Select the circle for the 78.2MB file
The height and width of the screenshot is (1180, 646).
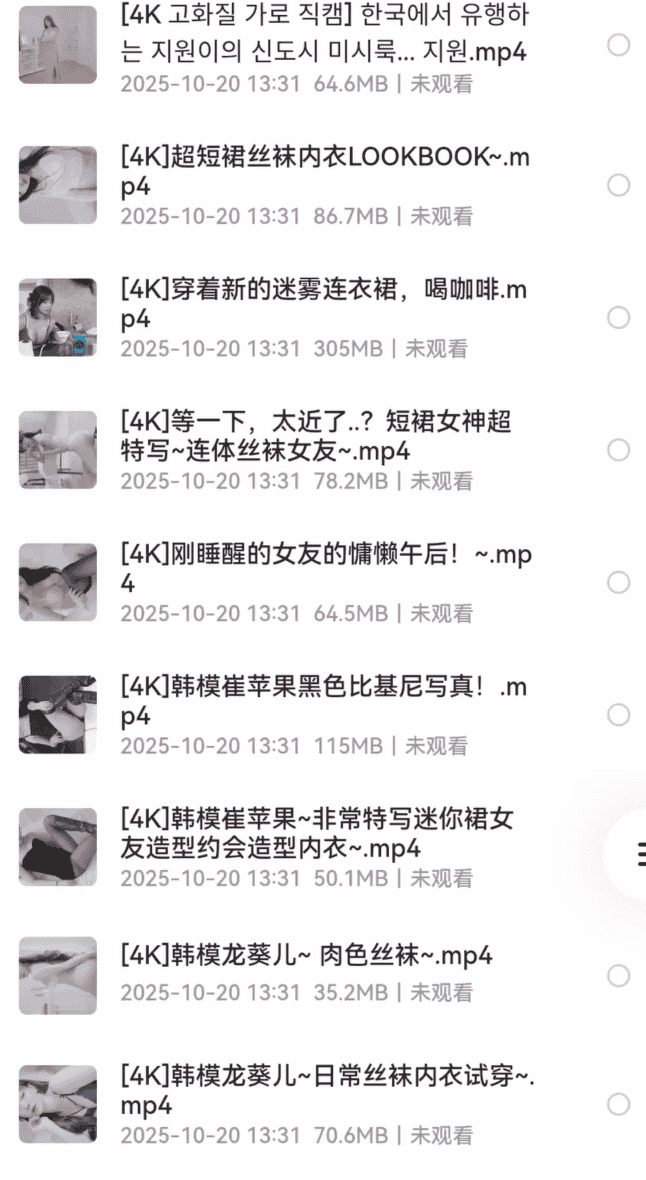point(618,450)
